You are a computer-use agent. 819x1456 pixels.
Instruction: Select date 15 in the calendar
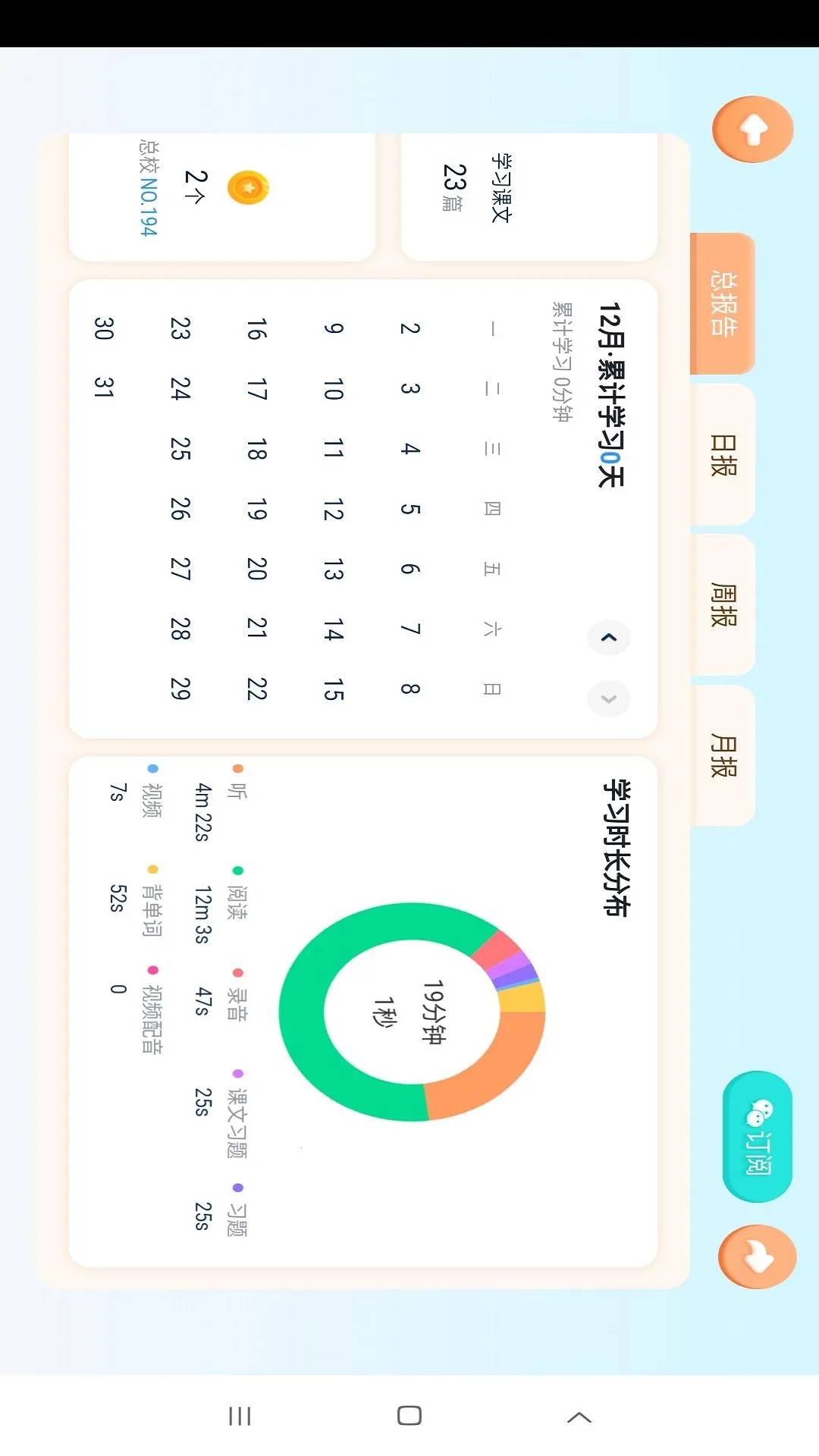[x=333, y=689]
